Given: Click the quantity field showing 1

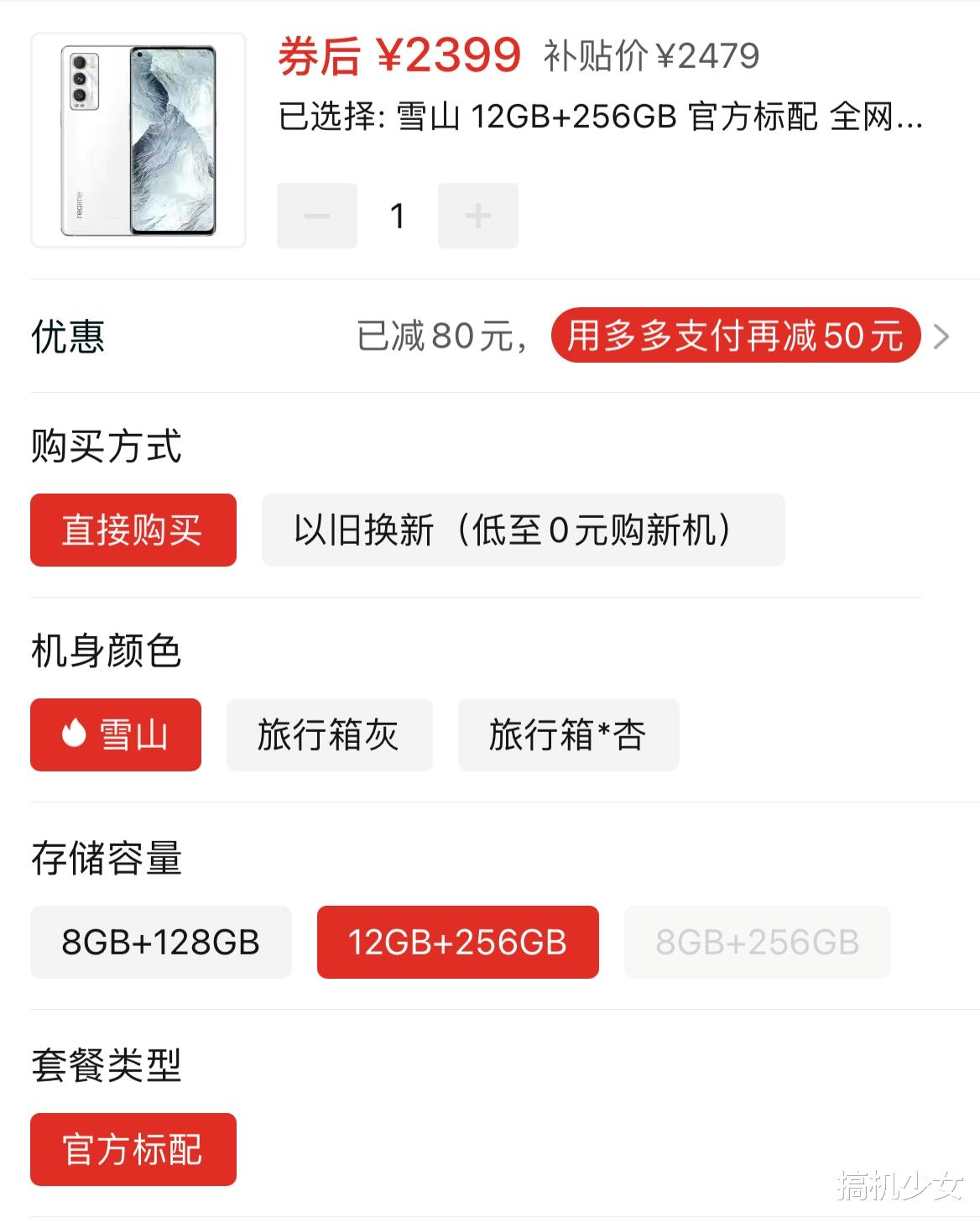Looking at the screenshot, I should (396, 215).
